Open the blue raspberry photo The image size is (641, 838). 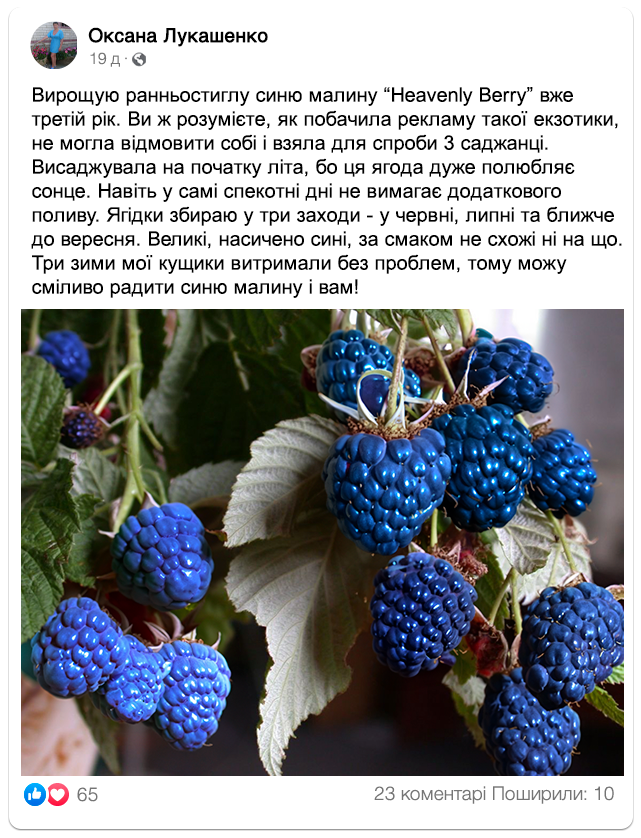322,542
